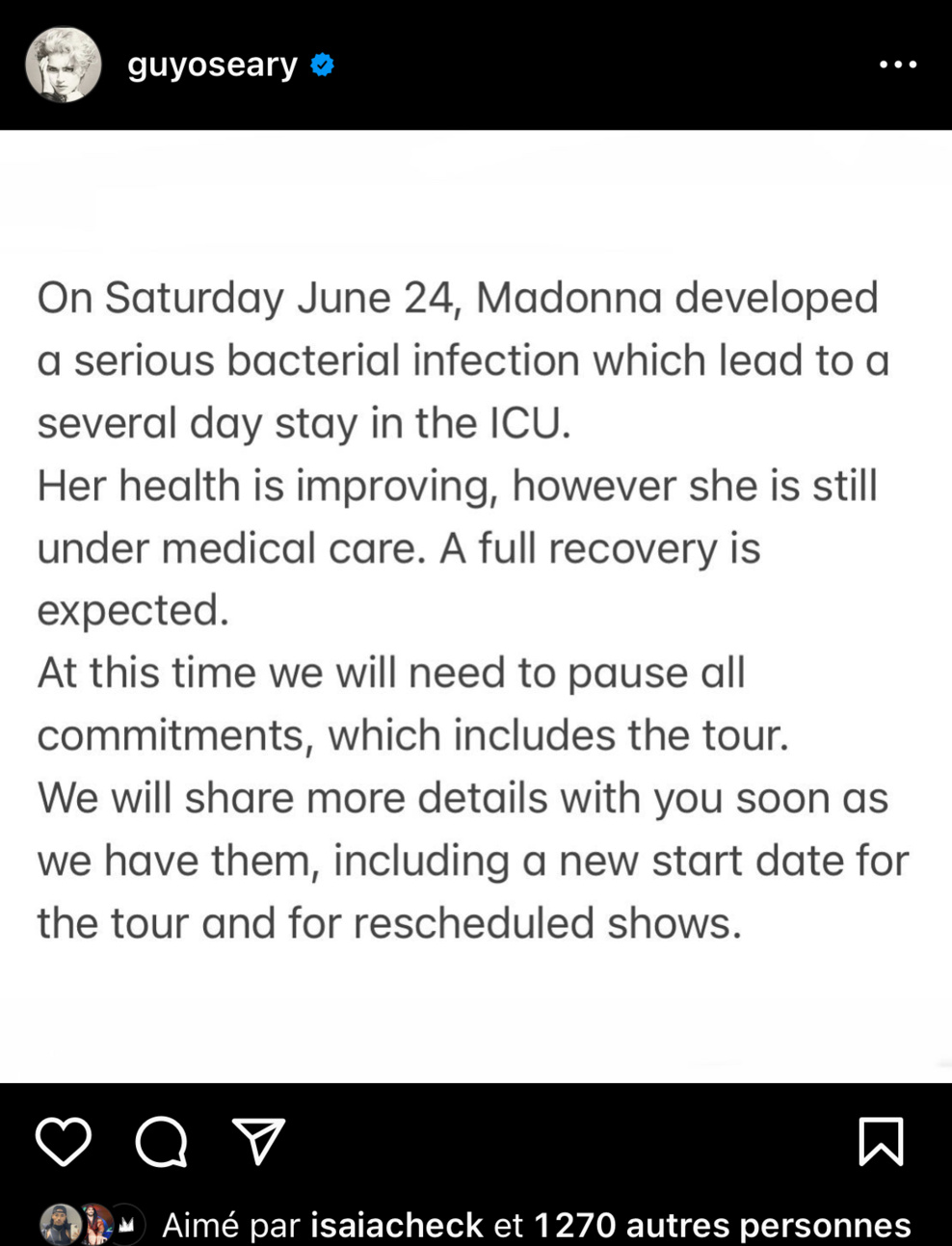The image size is (952, 1246).
Task: Open the guyoseary username link
Action: tap(212, 65)
